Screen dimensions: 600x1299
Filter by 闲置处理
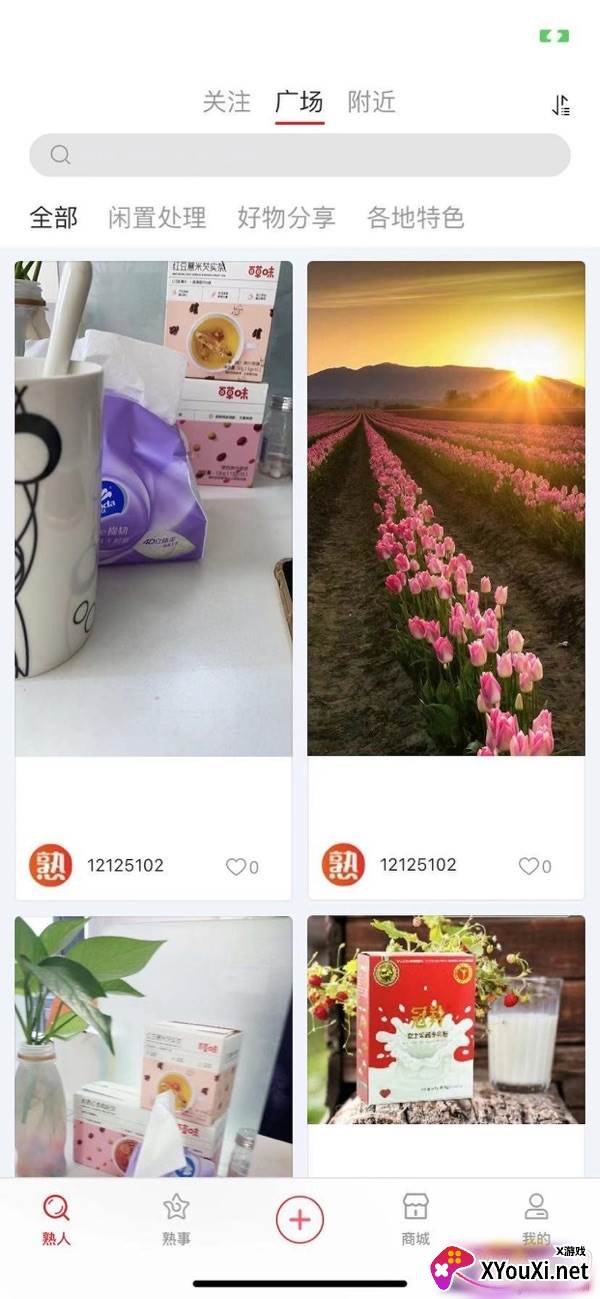click(157, 218)
